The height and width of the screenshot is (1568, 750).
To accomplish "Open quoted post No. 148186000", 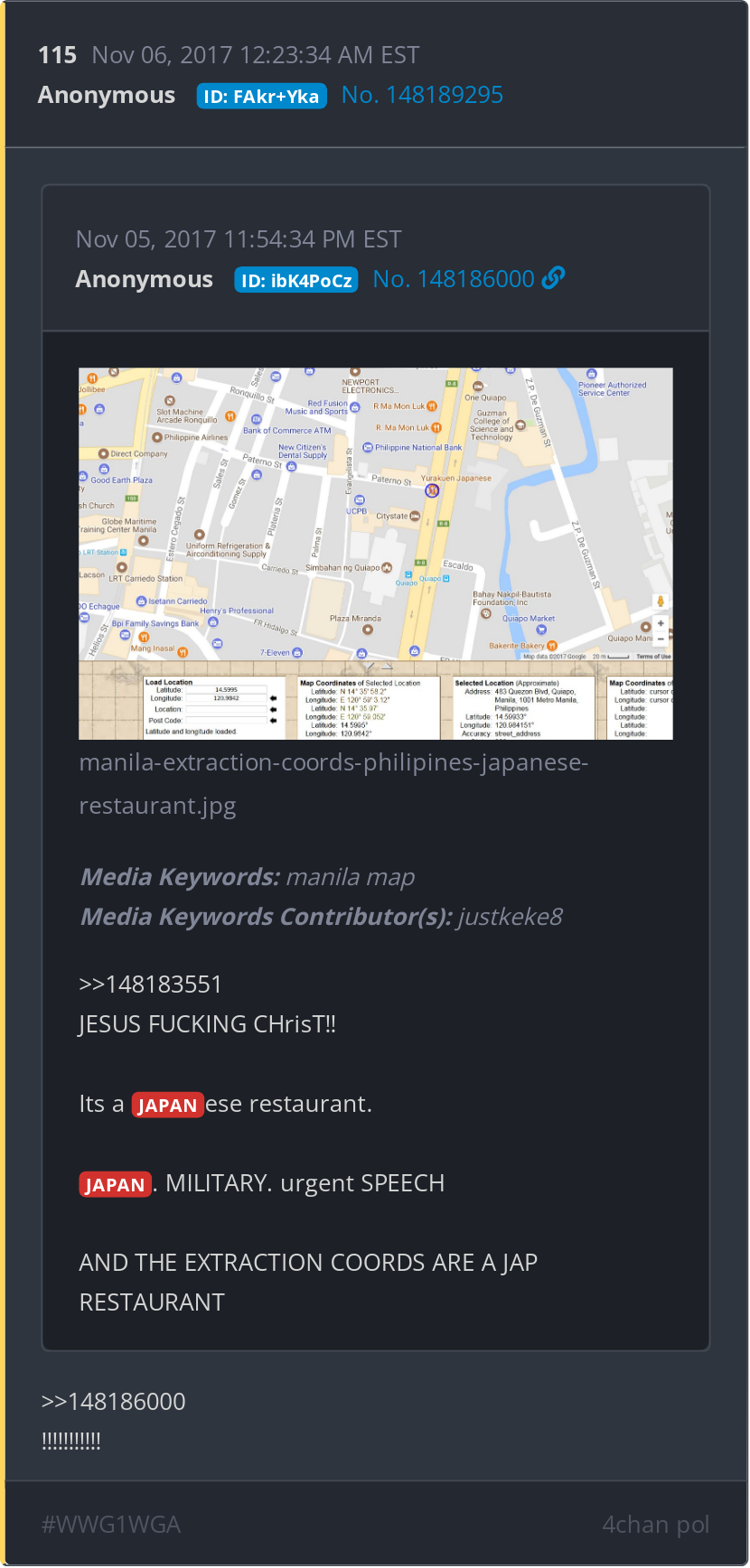I will click(454, 279).
